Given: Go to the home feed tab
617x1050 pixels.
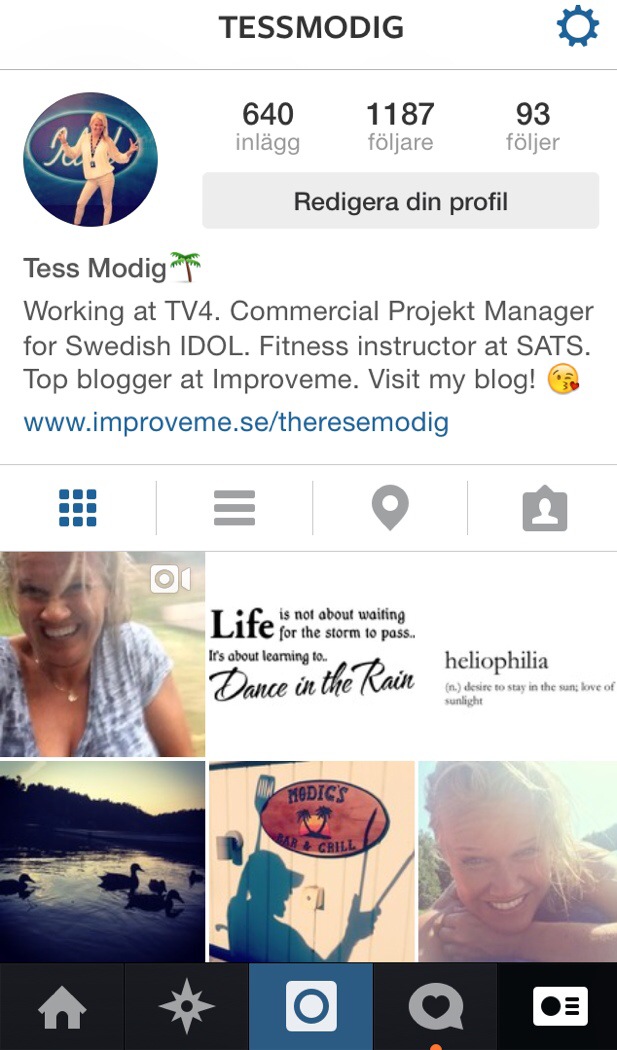Looking at the screenshot, I should pos(62,1006).
